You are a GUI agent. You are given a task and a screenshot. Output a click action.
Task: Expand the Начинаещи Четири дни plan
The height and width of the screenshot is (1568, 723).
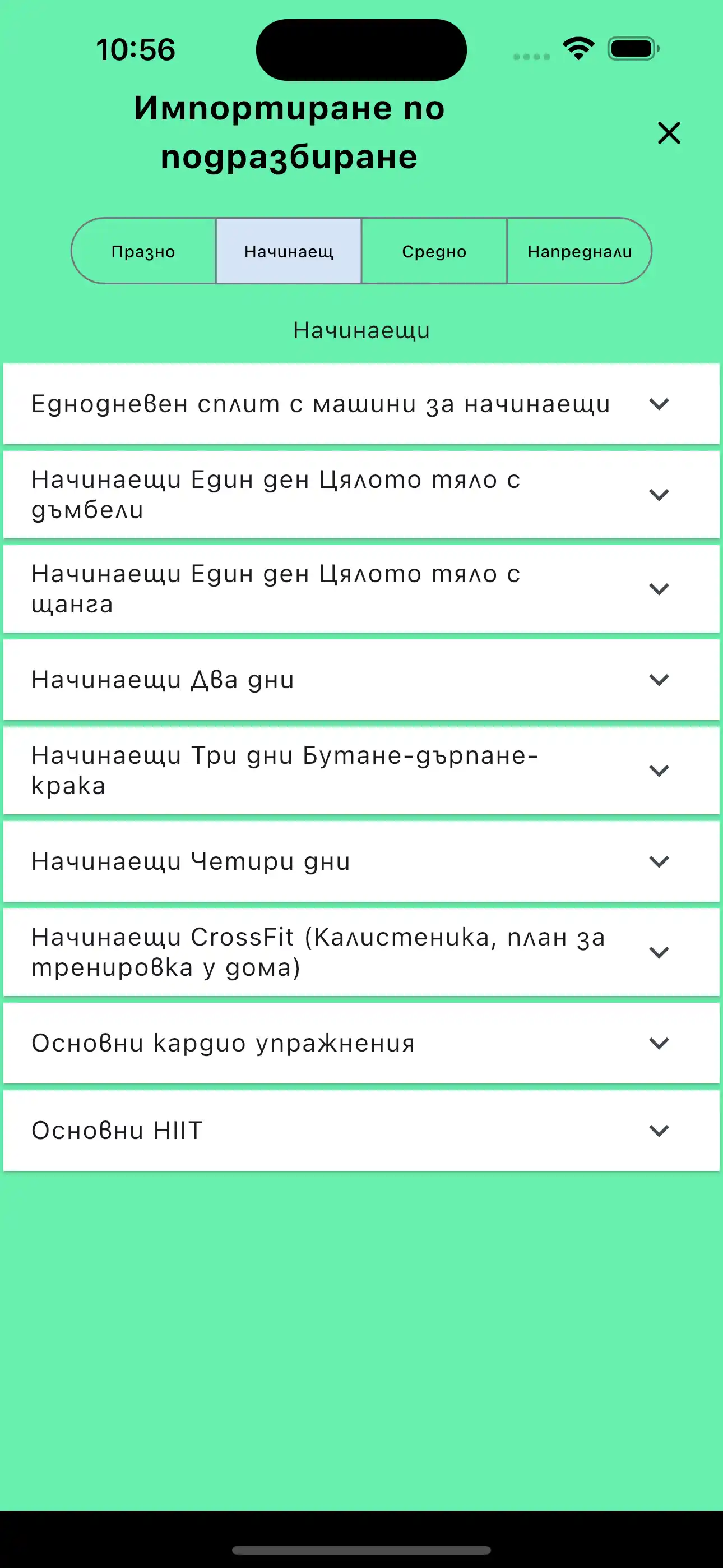point(659,861)
